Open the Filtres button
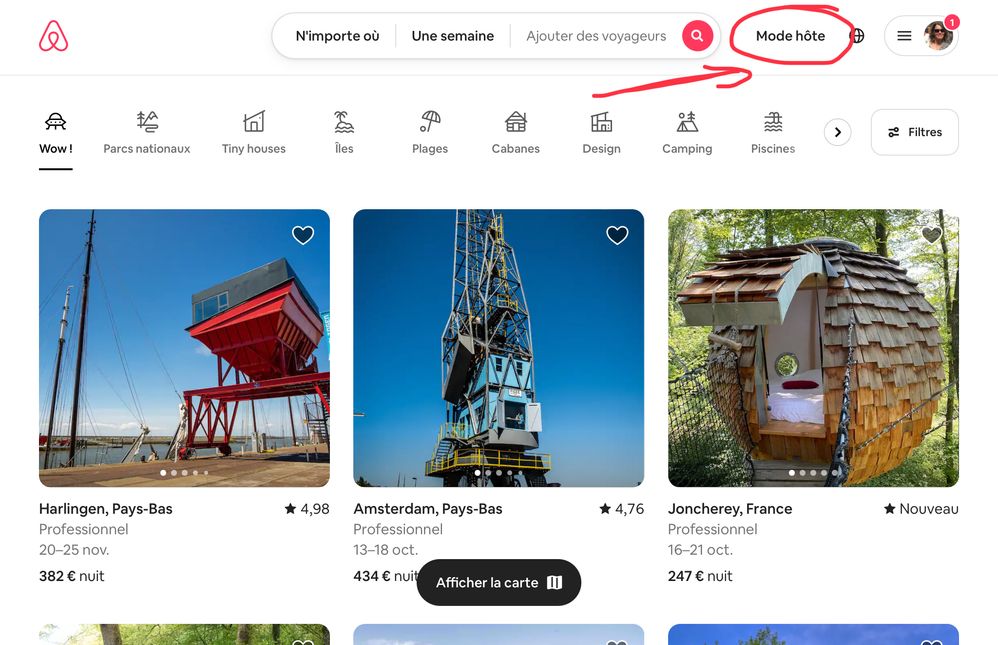 point(914,132)
